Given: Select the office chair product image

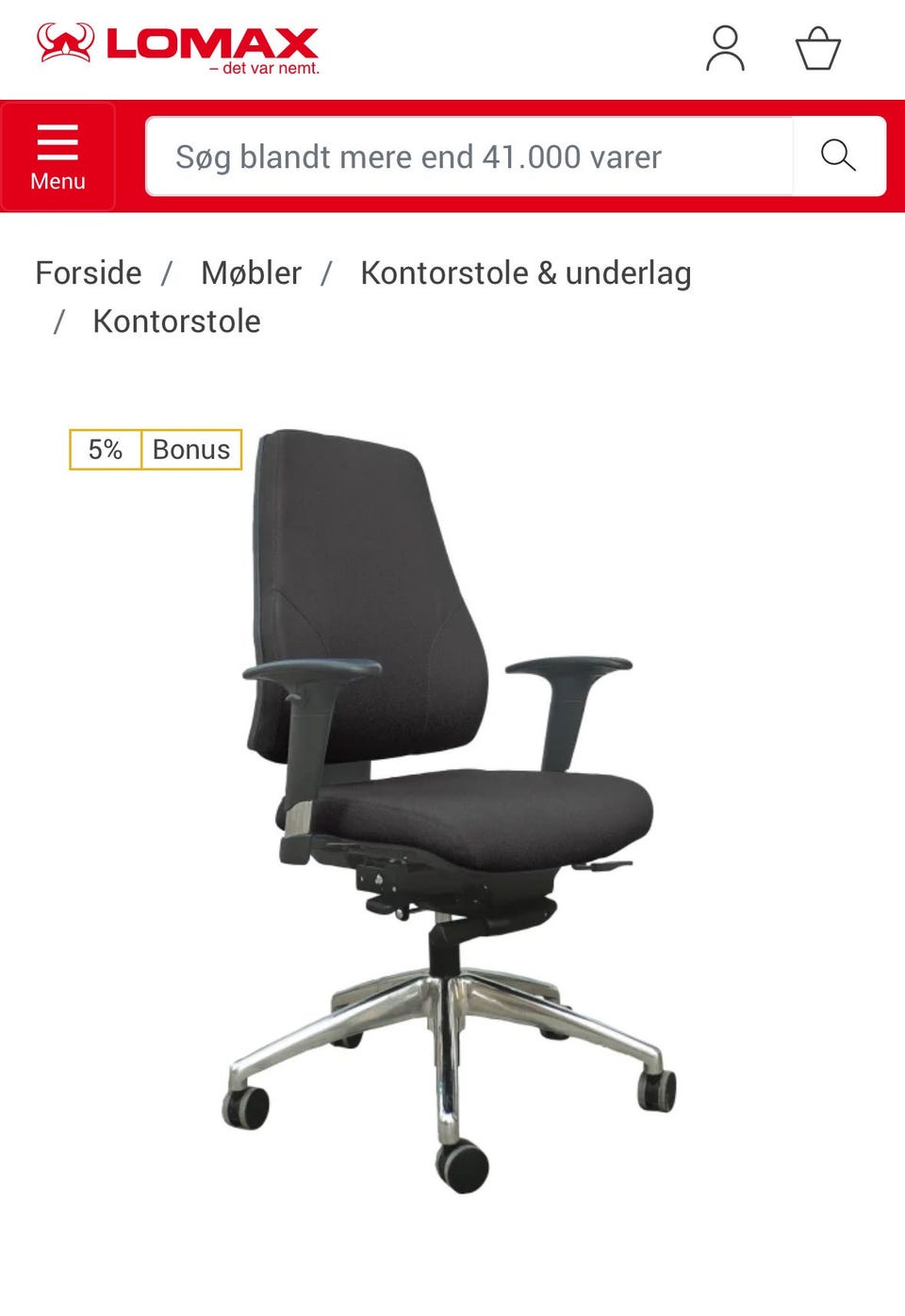Looking at the screenshot, I should click(x=452, y=801).
